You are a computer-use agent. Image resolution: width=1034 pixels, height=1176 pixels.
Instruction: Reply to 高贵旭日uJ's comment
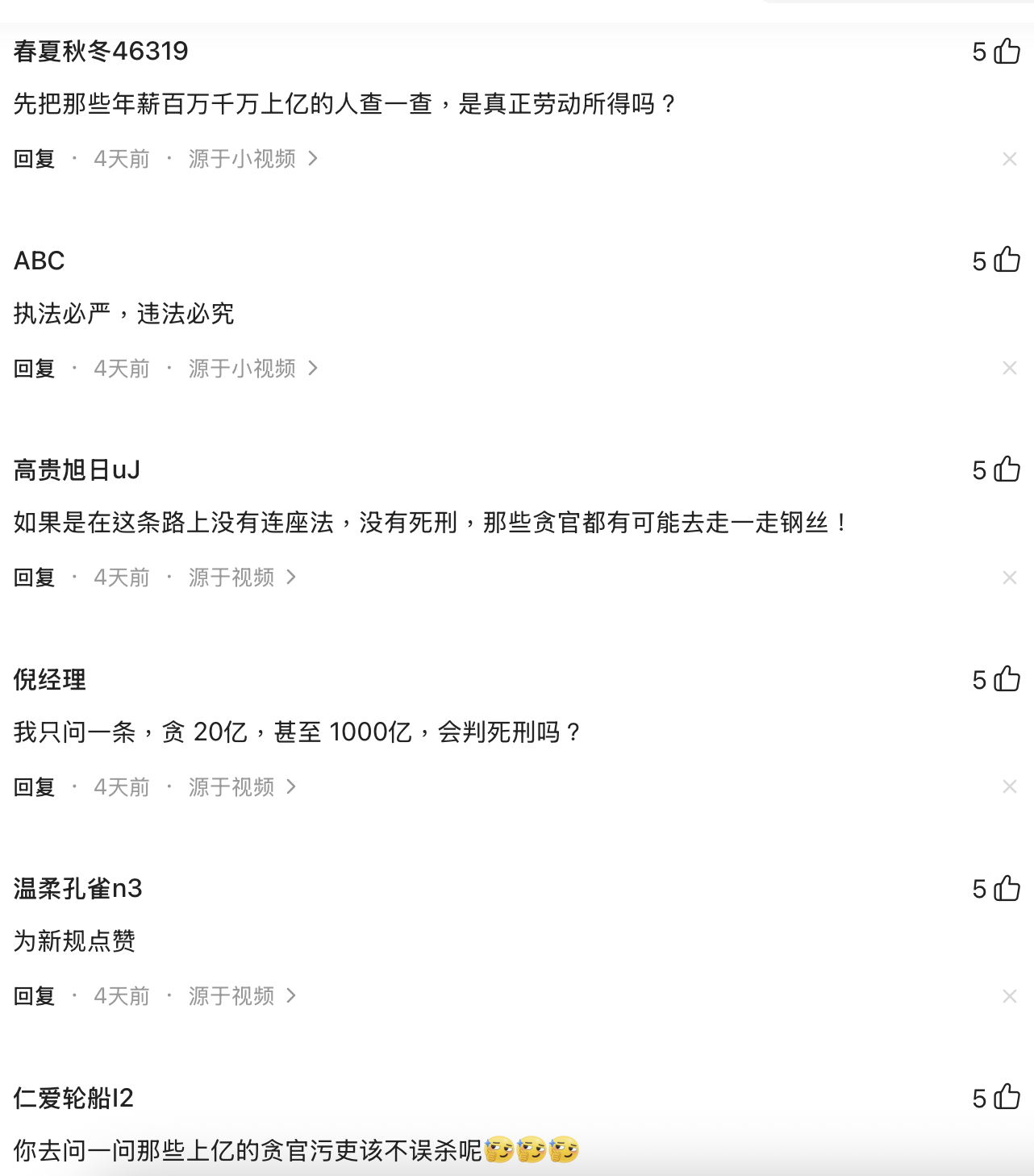[x=34, y=578]
